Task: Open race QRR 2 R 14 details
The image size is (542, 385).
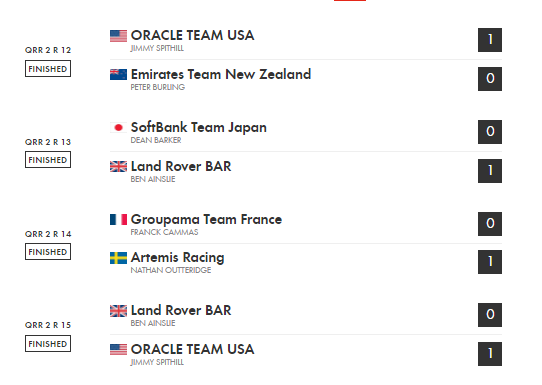Action: click(x=48, y=234)
